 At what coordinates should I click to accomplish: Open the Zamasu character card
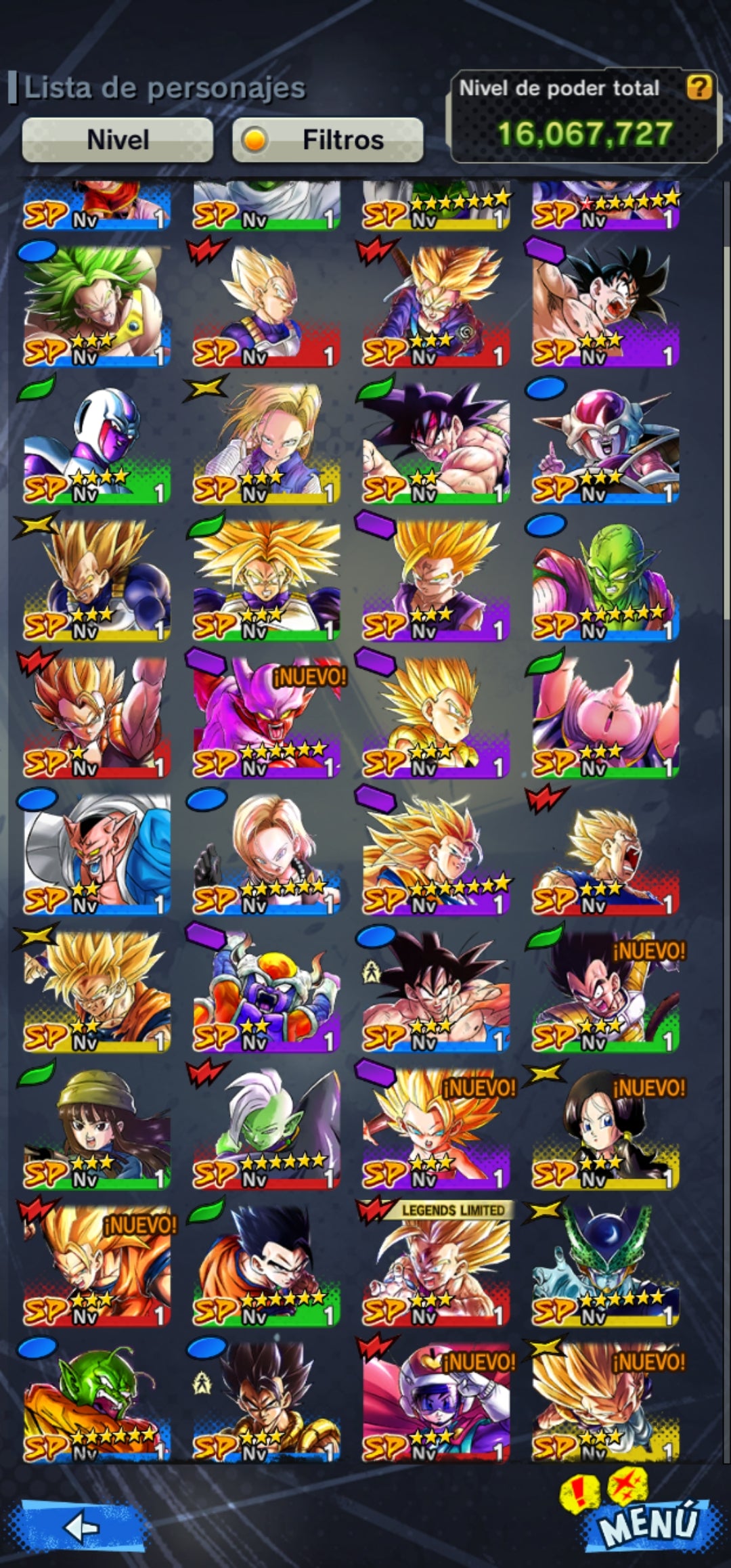266,1127
